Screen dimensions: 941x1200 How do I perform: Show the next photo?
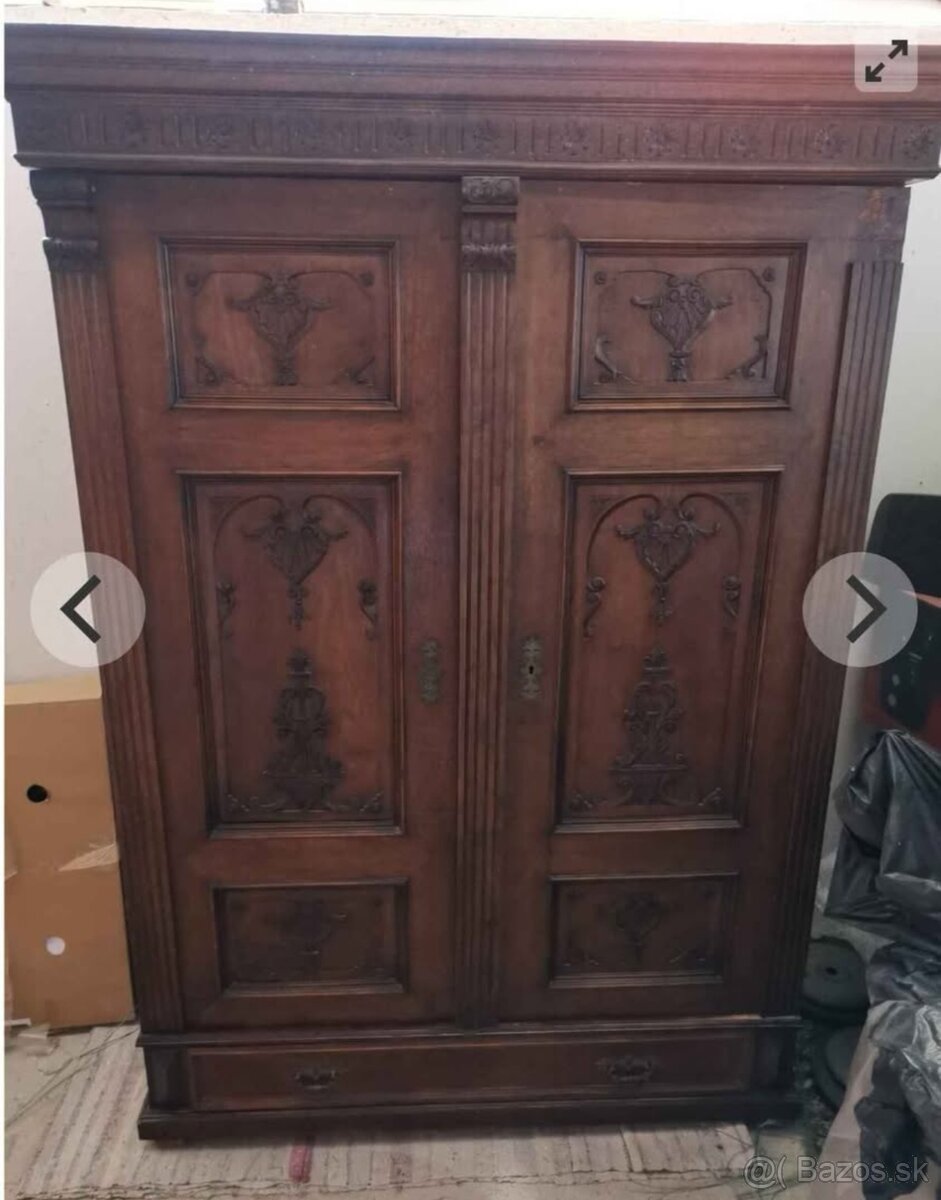(859, 609)
